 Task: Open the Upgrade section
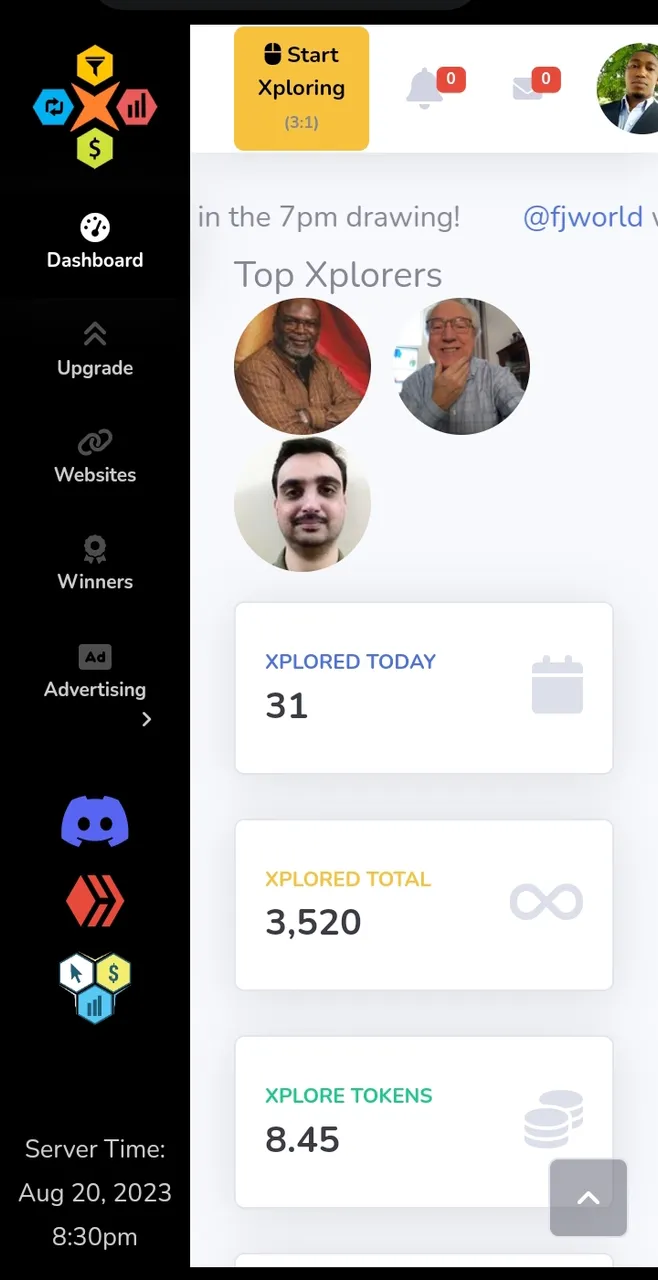click(x=95, y=350)
